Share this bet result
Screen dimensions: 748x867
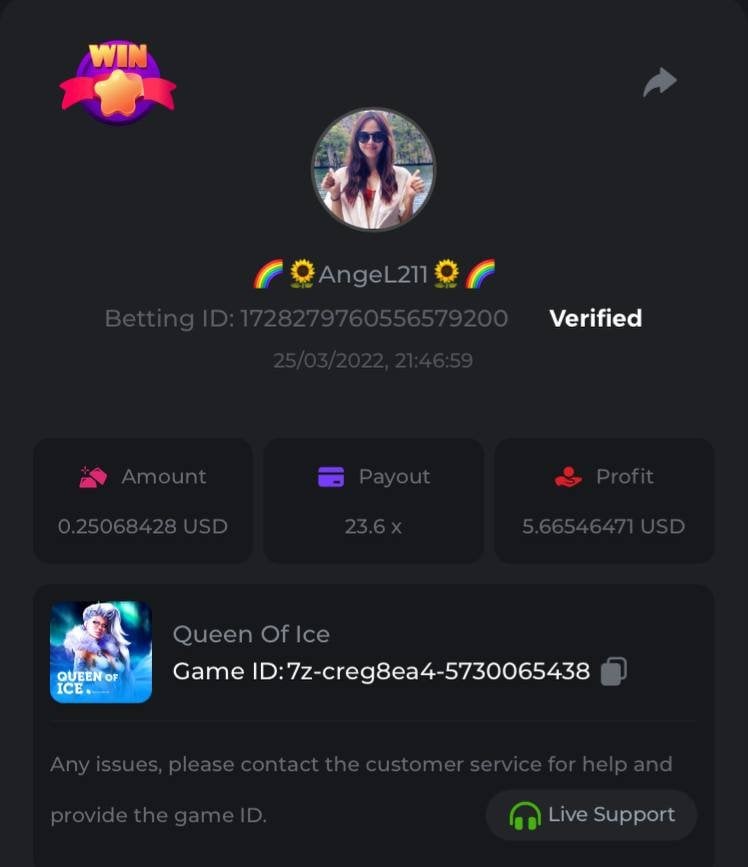(659, 83)
